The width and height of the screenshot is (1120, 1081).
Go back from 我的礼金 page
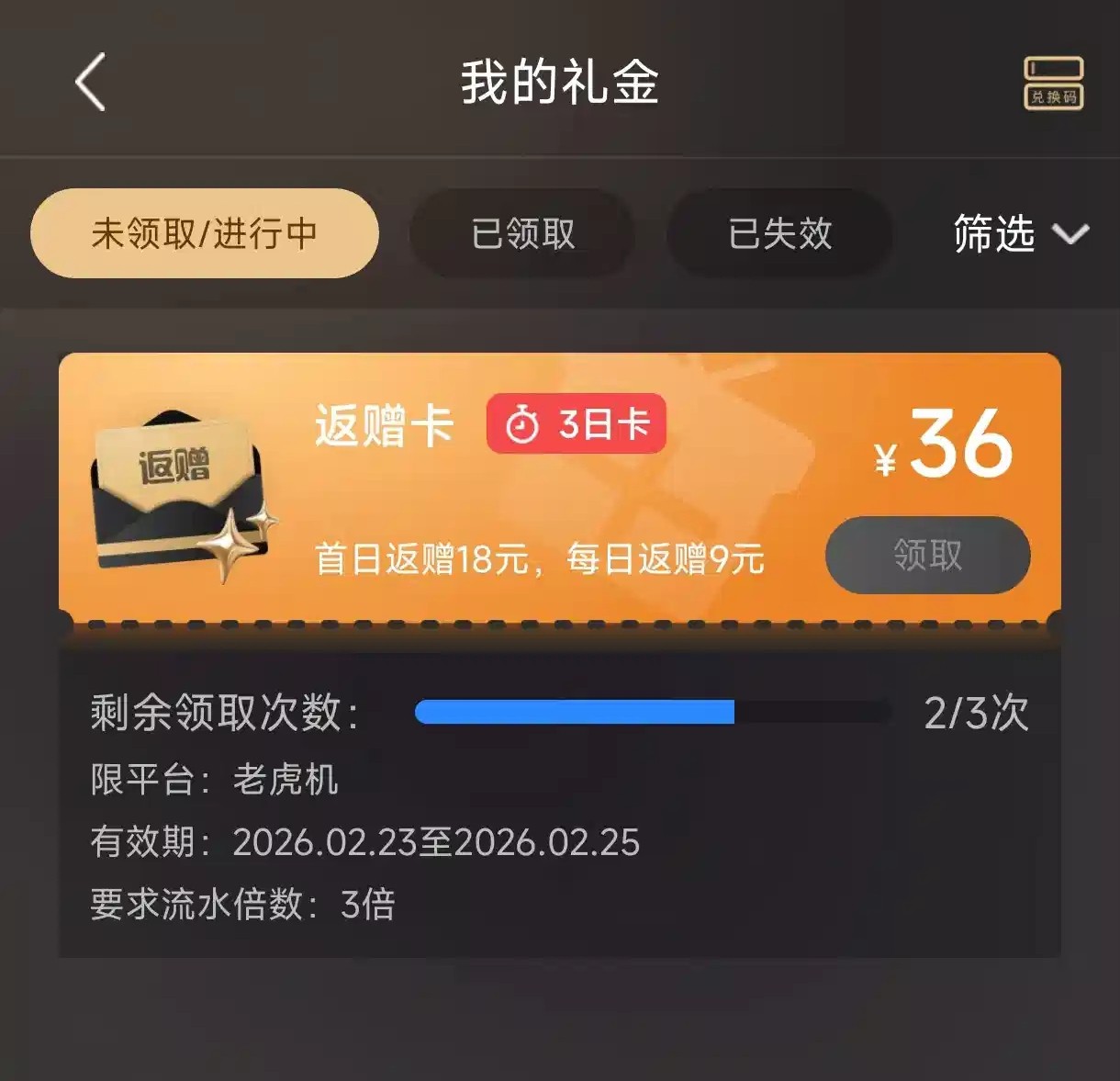[90, 82]
